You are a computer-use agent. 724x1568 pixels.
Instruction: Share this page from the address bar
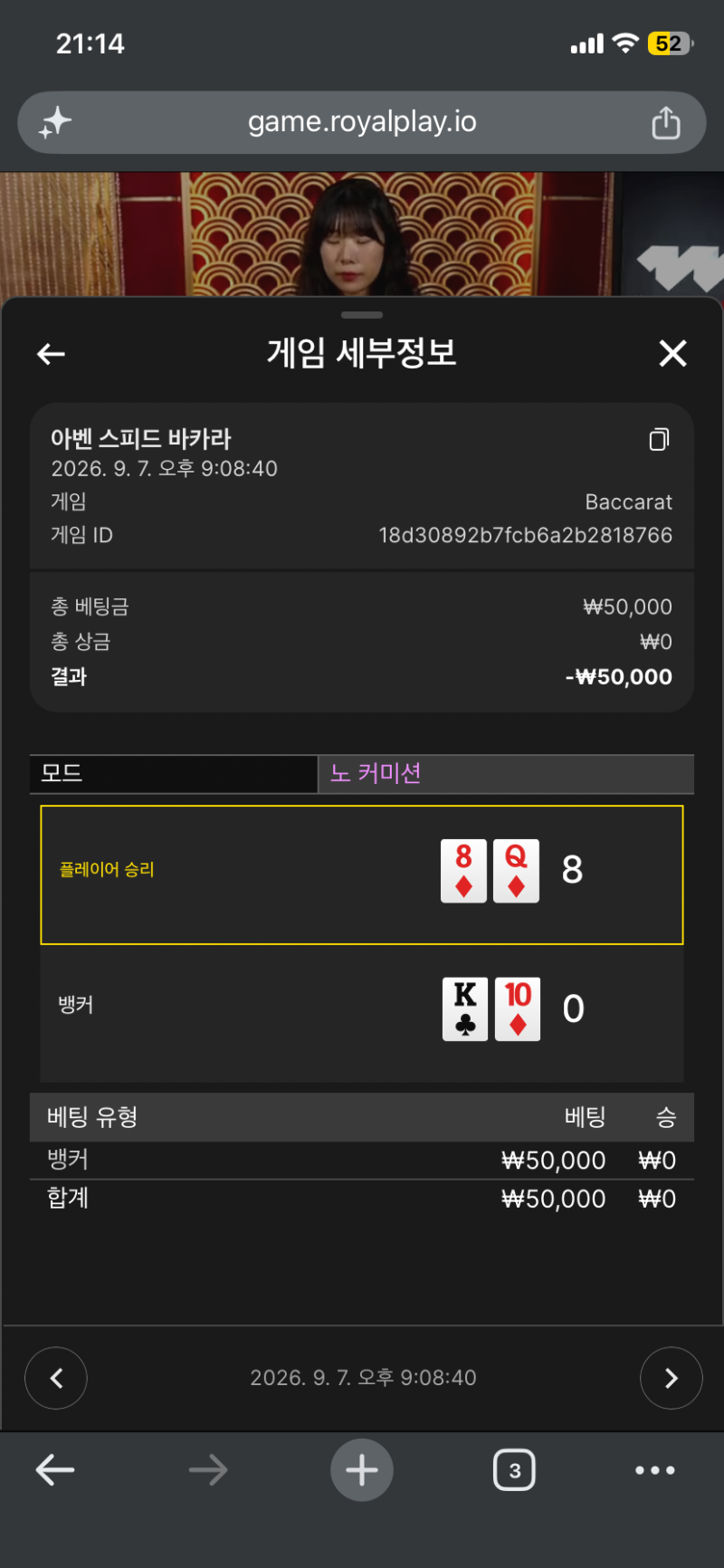point(666,122)
